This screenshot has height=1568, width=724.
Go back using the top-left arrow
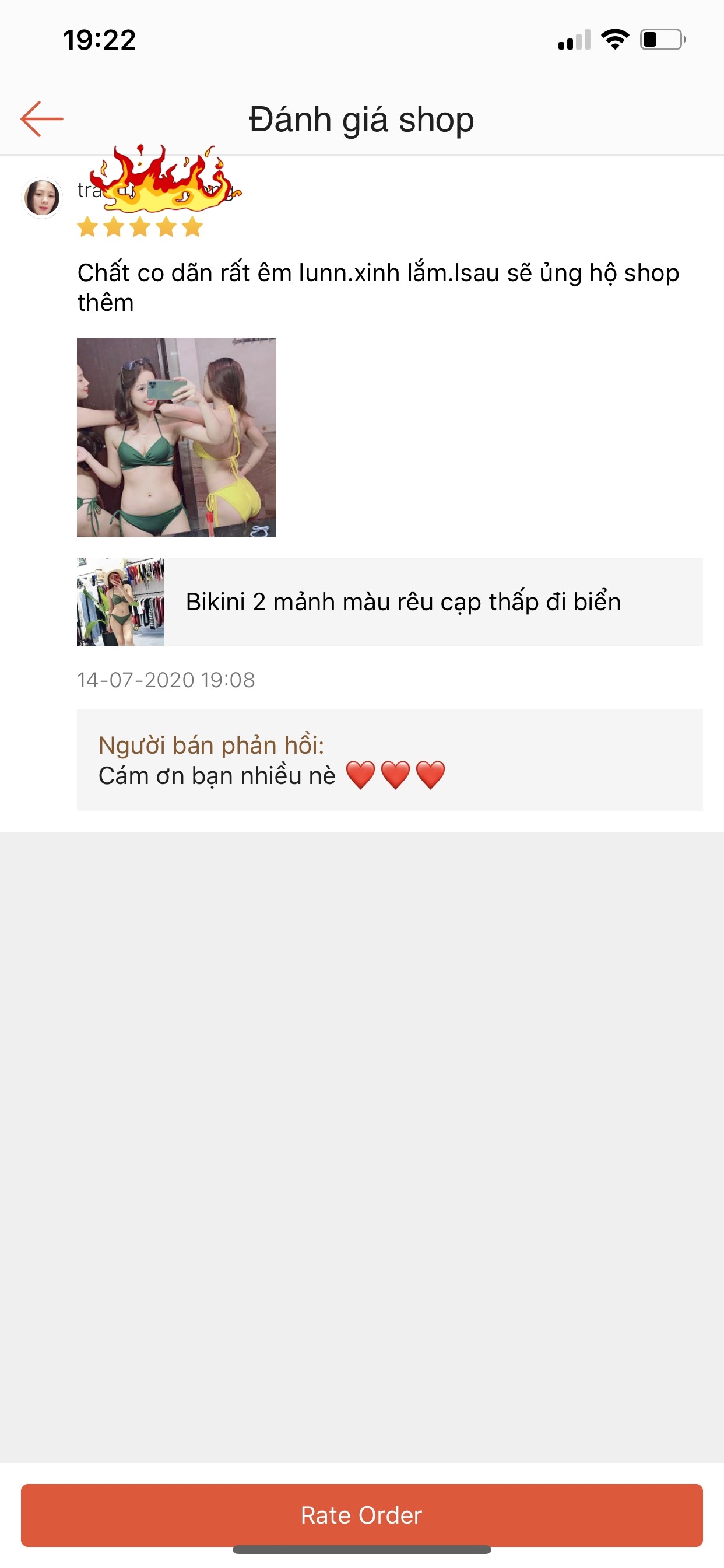click(41, 118)
